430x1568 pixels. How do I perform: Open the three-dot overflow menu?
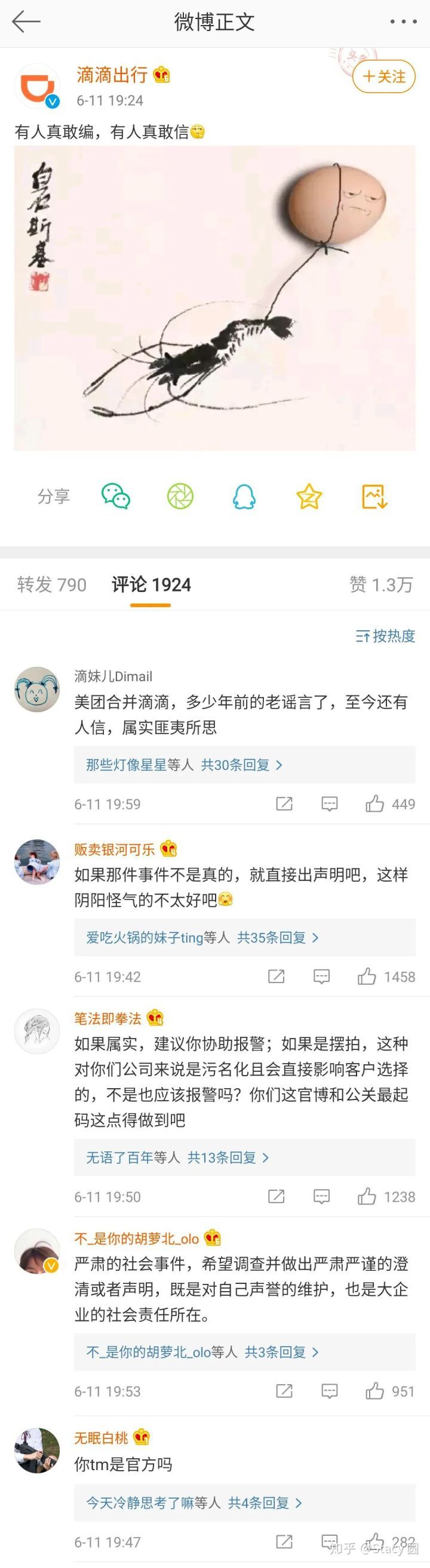click(x=403, y=22)
